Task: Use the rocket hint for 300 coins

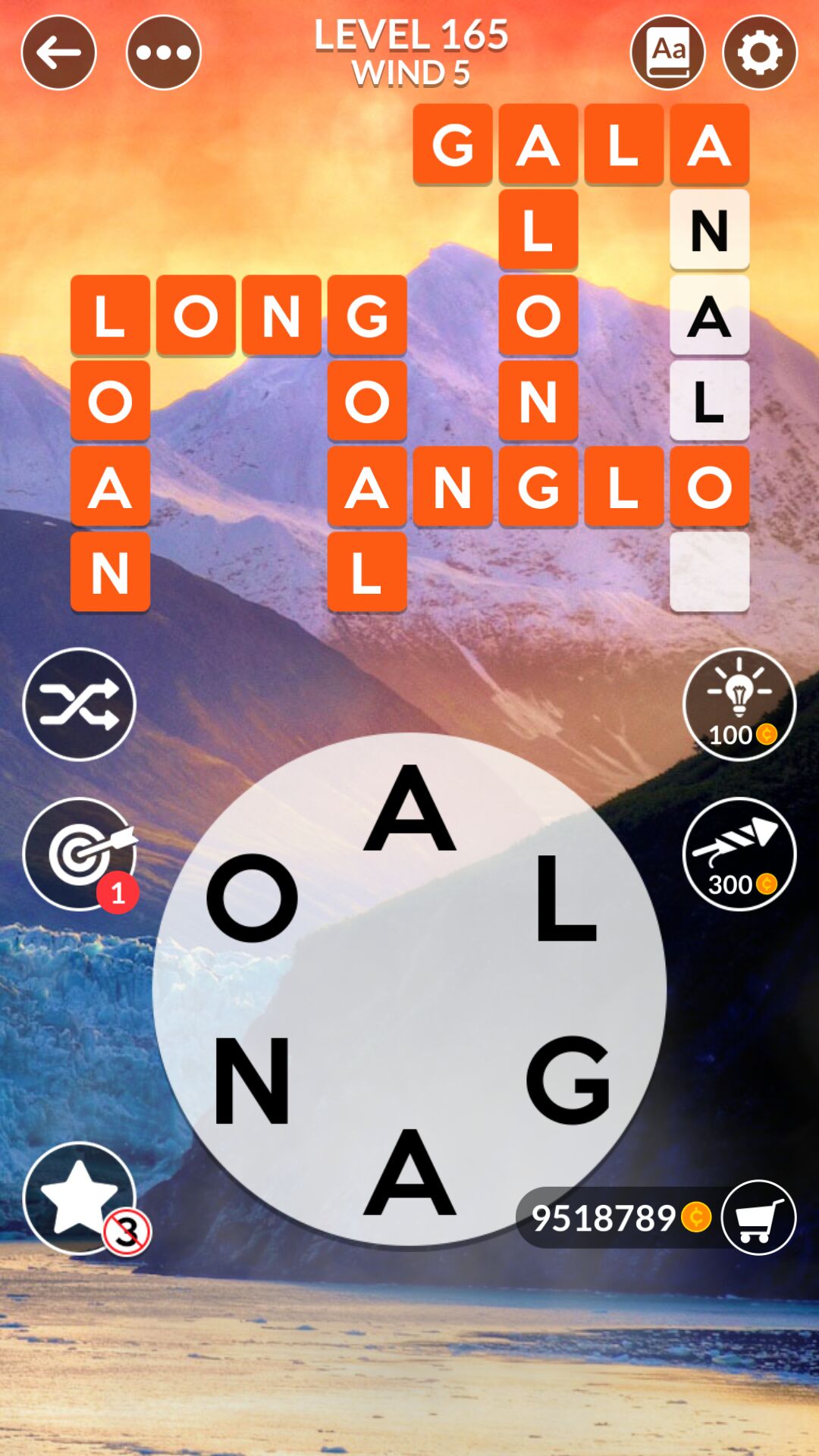Action: 739,854
